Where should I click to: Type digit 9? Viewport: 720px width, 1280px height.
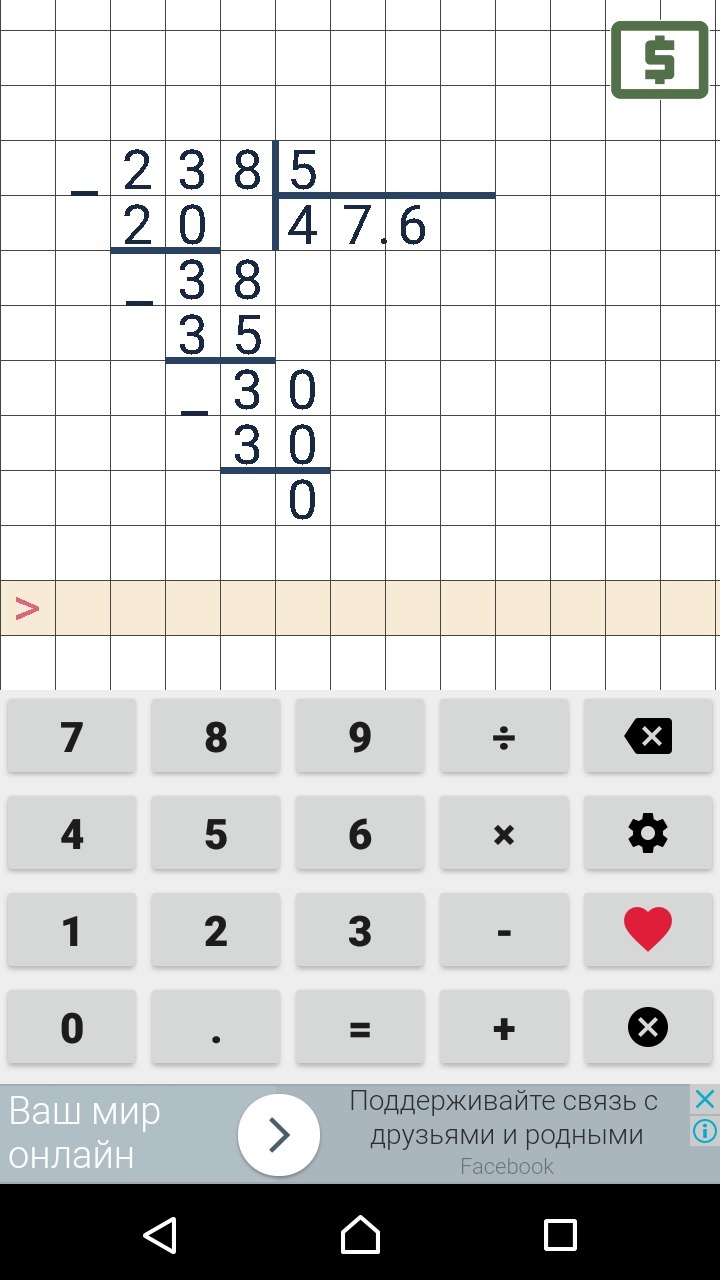click(x=360, y=736)
